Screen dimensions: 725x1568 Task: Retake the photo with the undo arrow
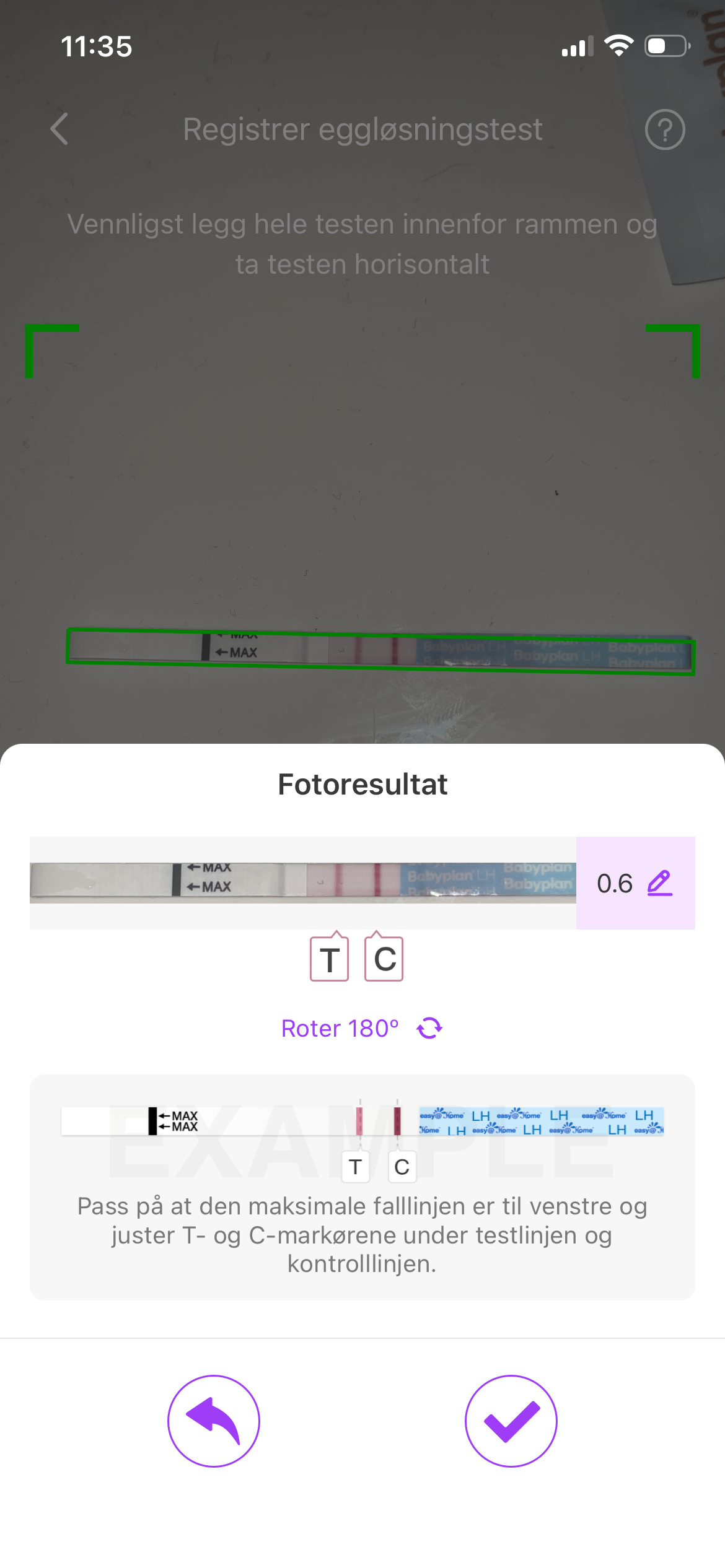click(x=214, y=1421)
